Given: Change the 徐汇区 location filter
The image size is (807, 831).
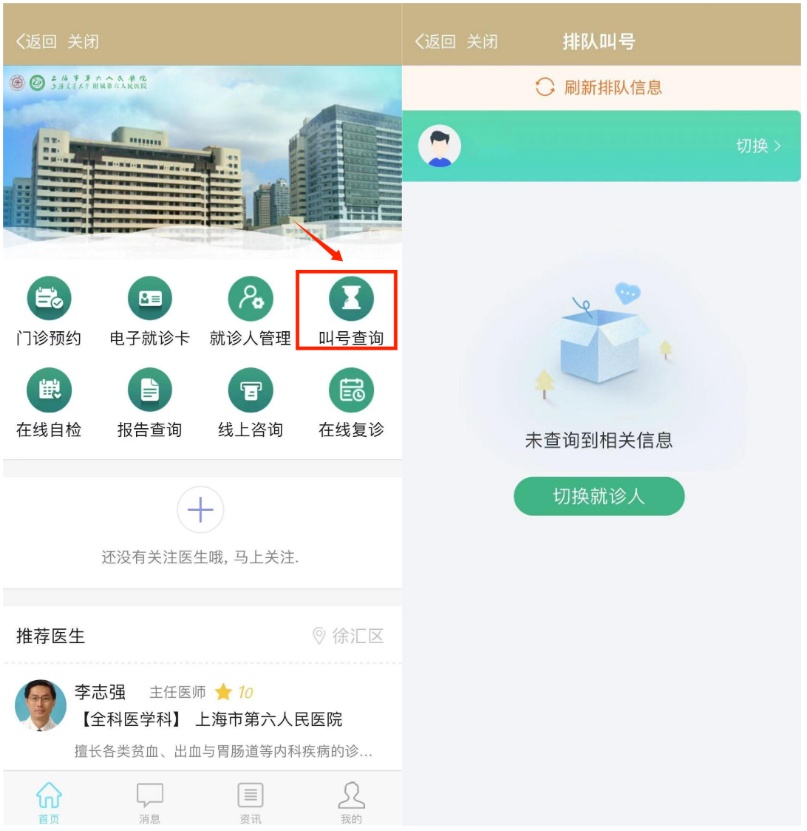Looking at the screenshot, I should (x=348, y=635).
